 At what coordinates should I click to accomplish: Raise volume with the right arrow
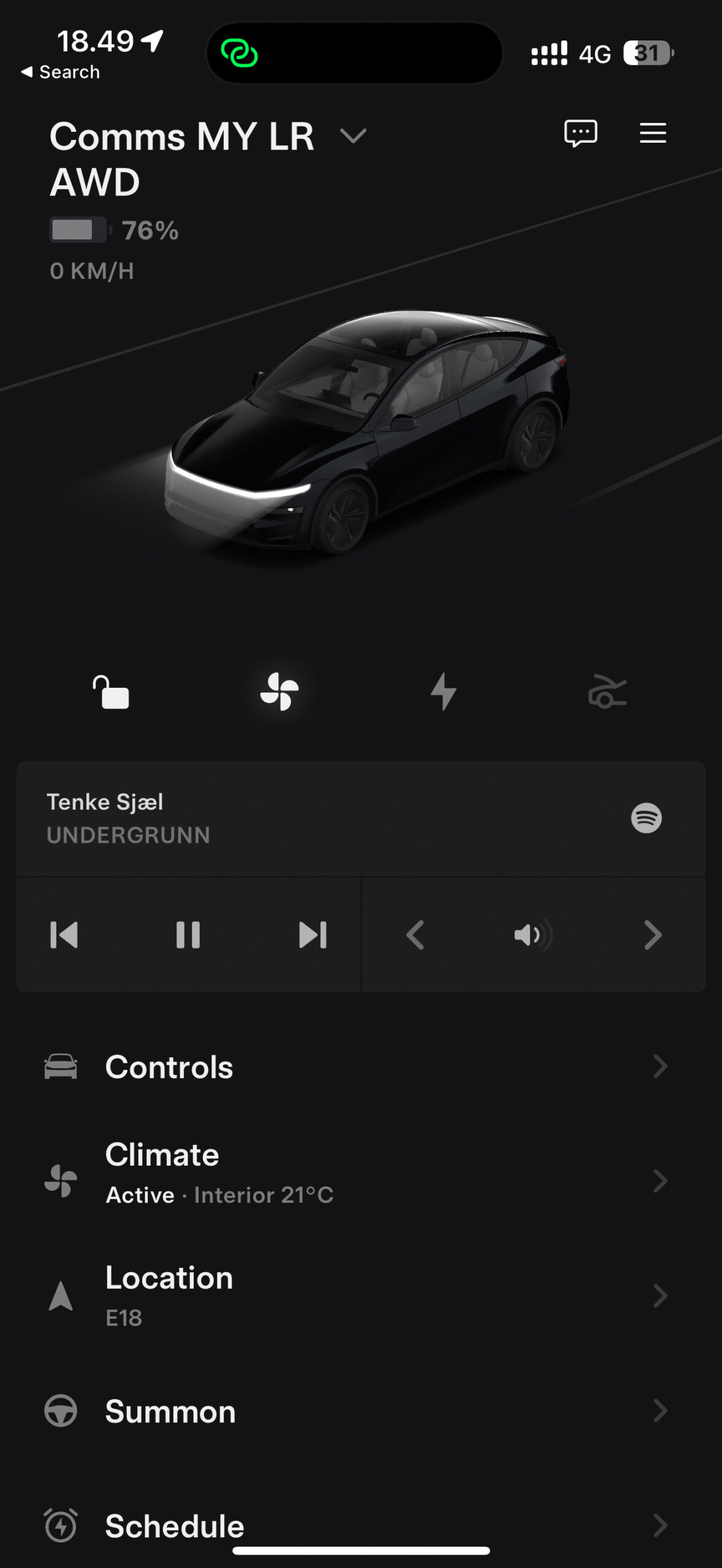(x=652, y=935)
